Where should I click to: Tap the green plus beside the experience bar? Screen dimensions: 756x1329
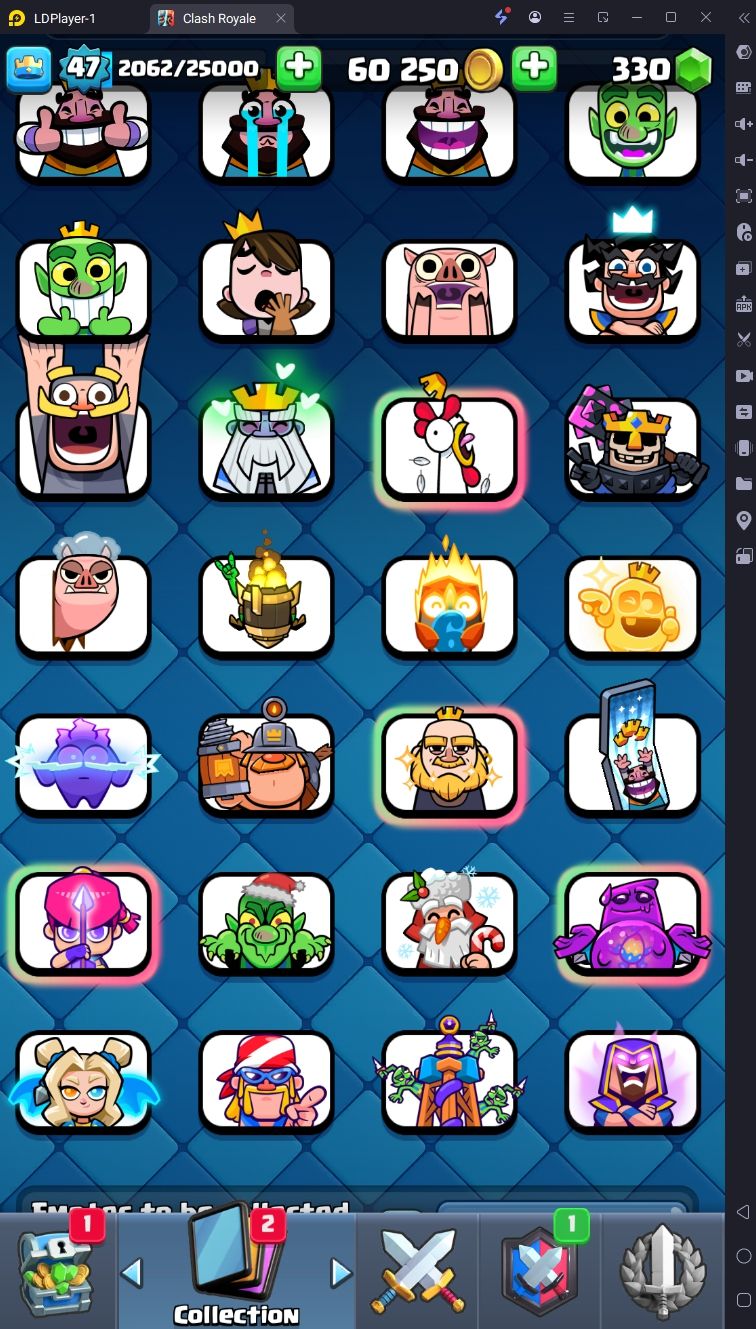[x=299, y=68]
